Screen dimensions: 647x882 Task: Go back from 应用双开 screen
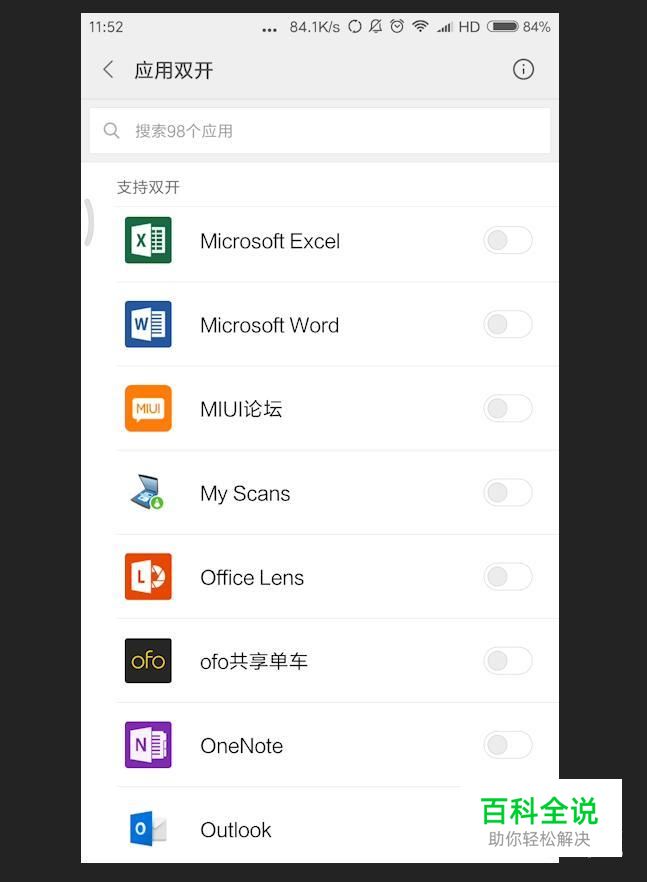[x=108, y=70]
